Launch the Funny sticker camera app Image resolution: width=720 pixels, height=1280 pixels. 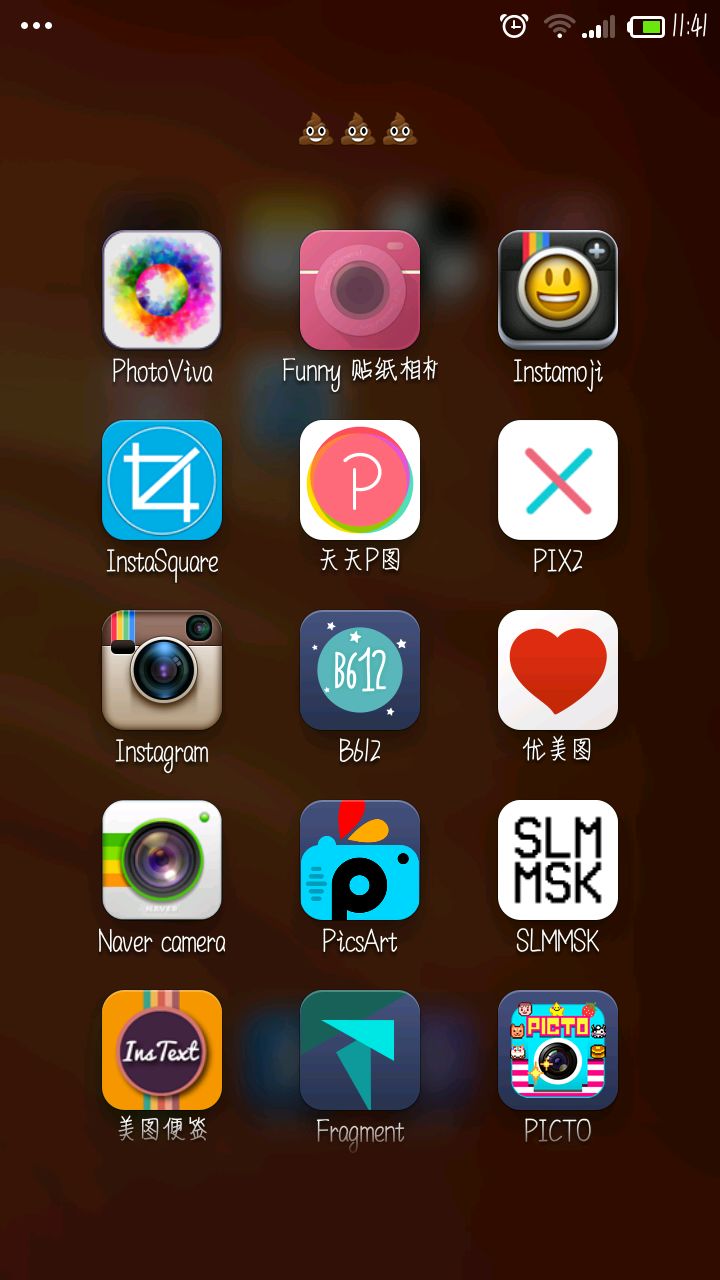coord(360,290)
